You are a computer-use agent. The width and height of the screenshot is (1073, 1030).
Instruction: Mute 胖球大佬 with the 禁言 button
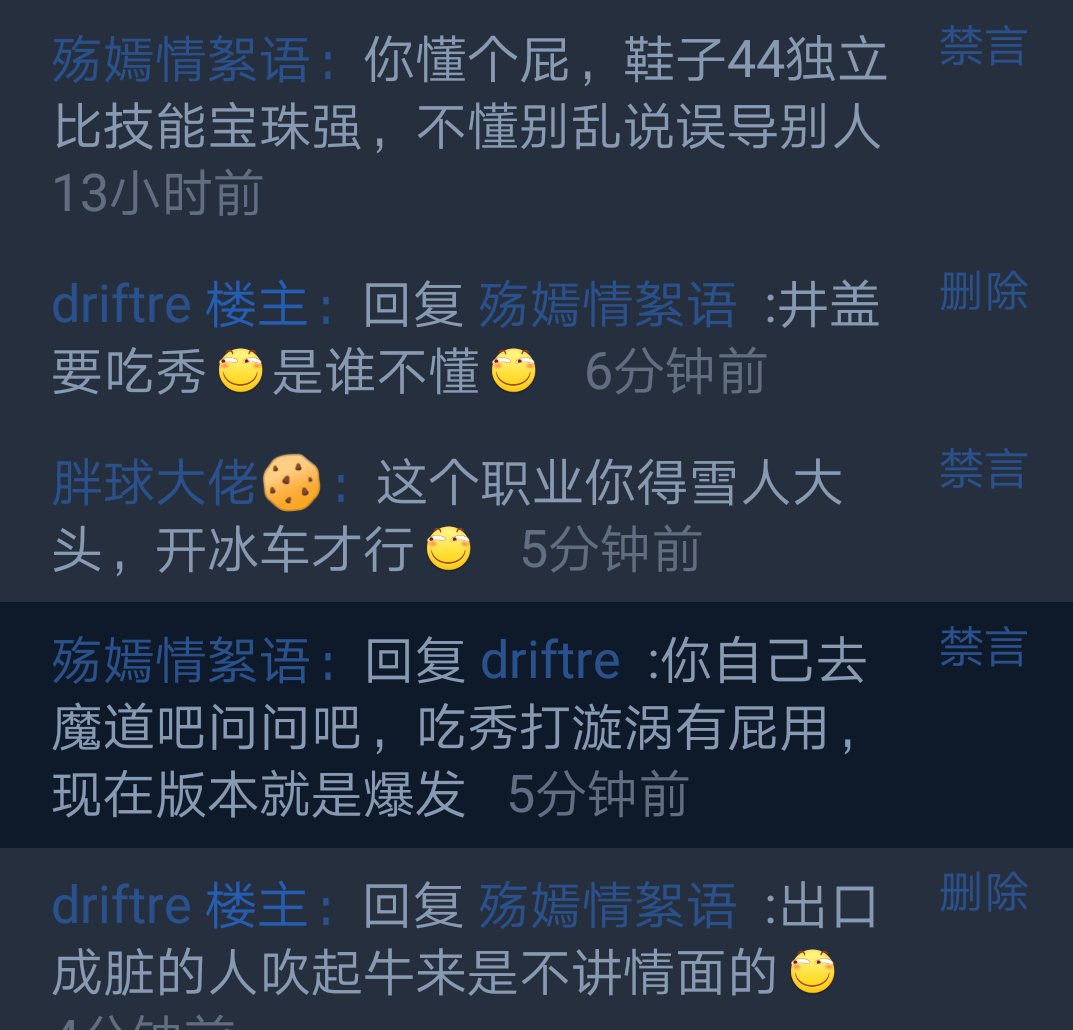coord(983,469)
